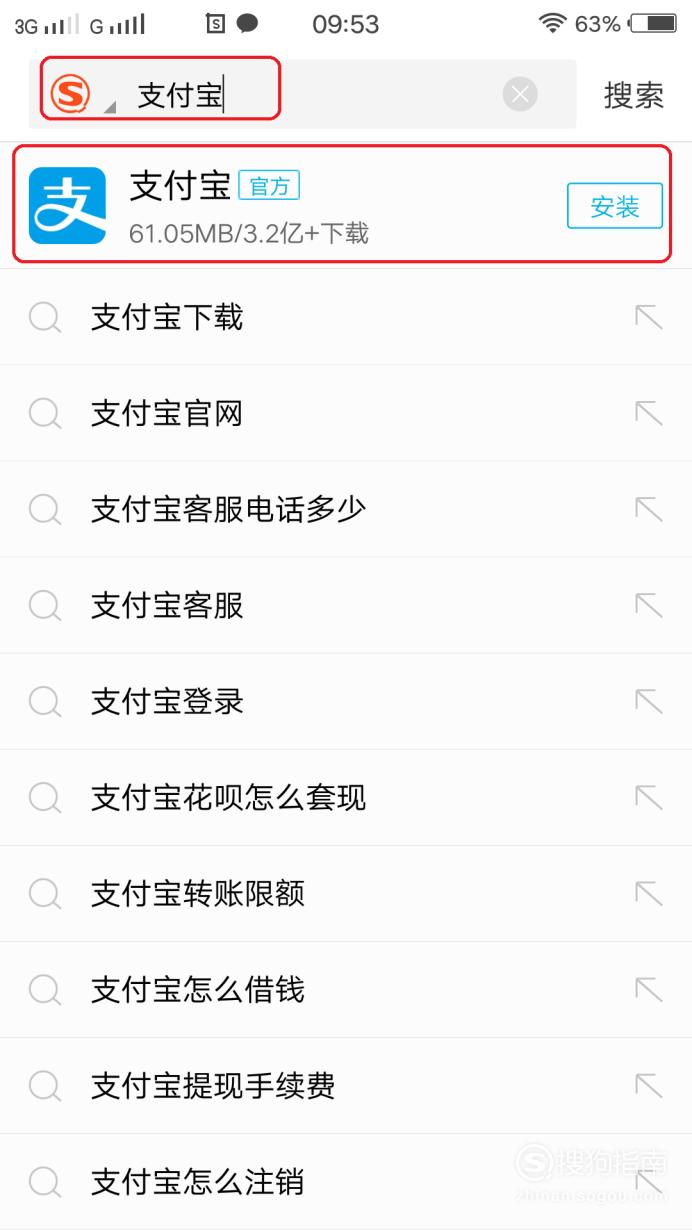
Task: Install the 支付宝 app
Action: [x=615, y=207]
